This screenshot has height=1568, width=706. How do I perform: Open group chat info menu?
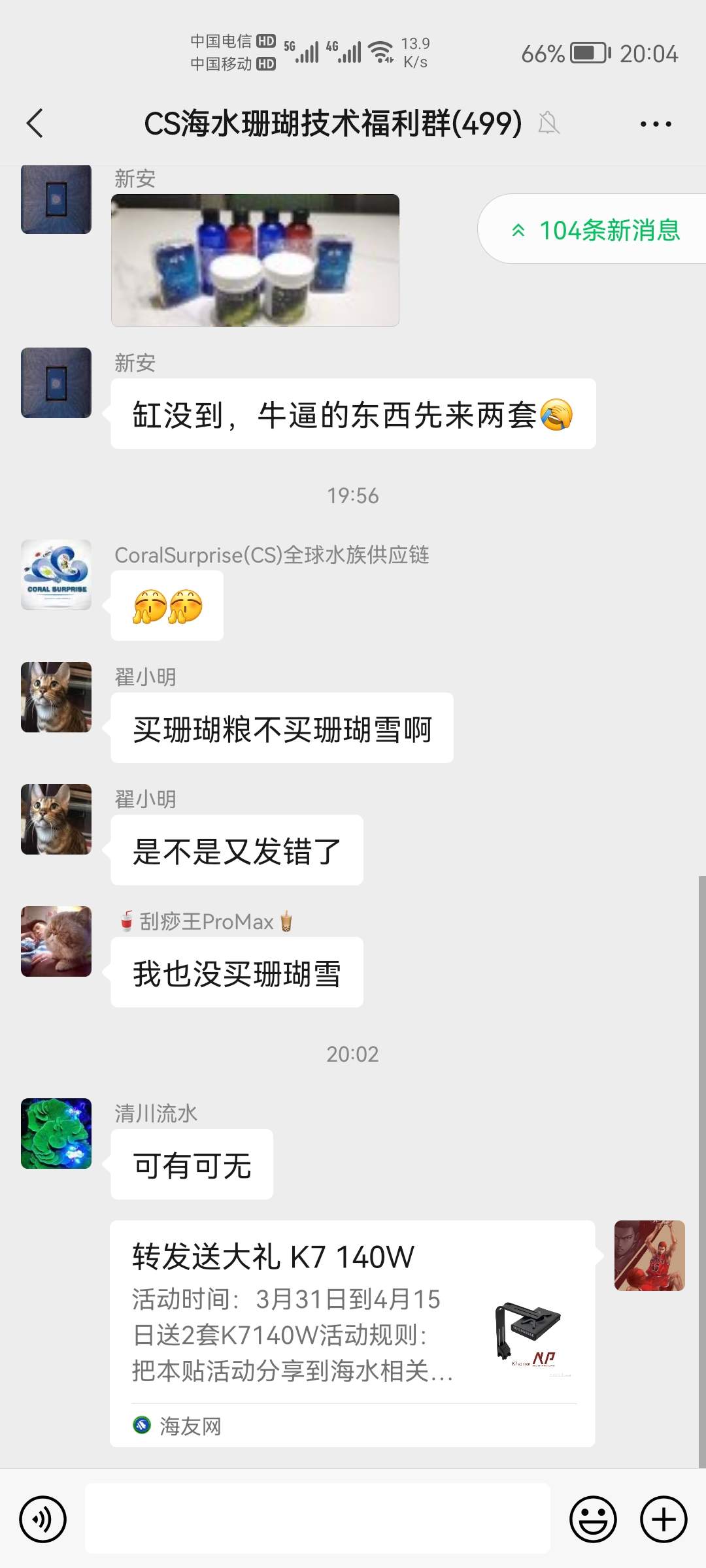click(x=655, y=123)
